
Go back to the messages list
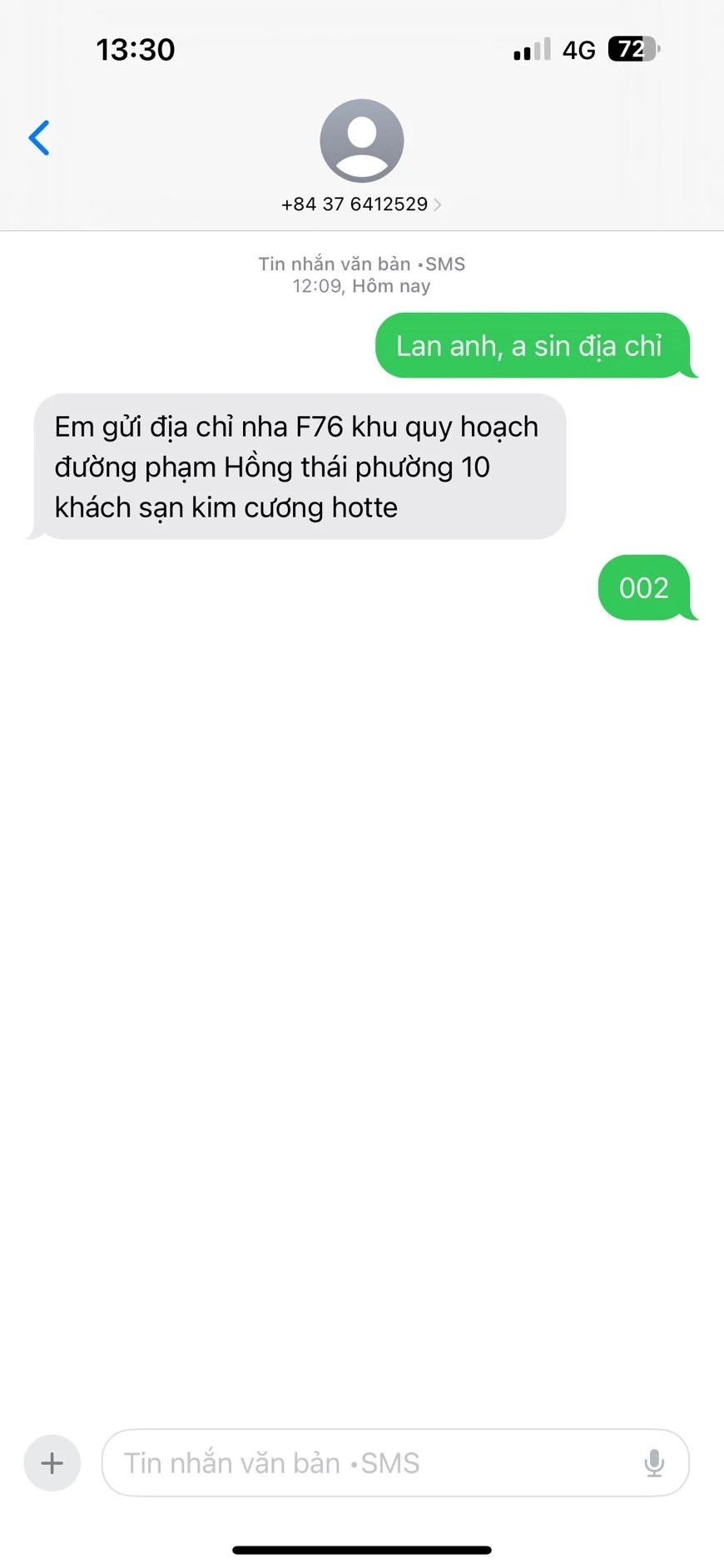point(39,138)
